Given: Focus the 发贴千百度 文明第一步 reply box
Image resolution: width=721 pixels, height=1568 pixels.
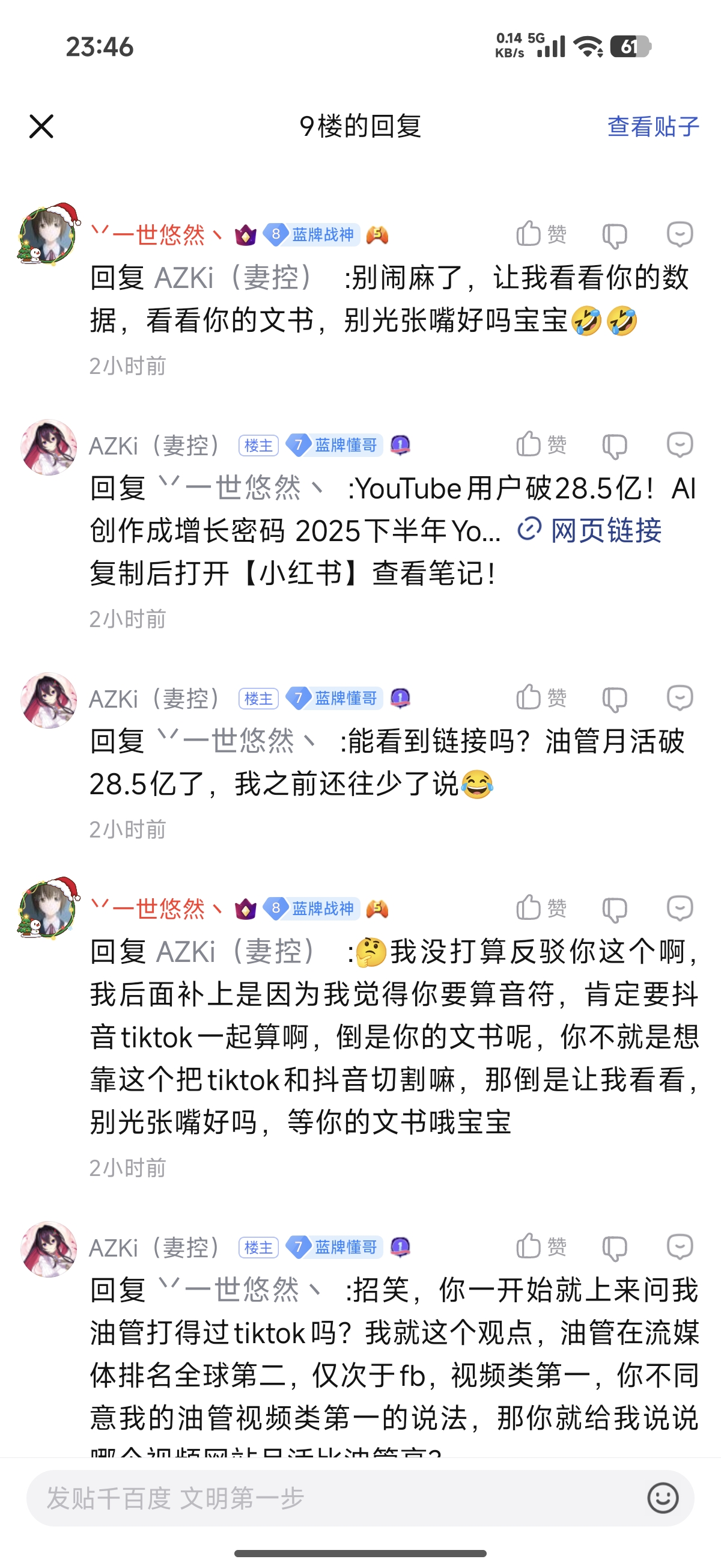Looking at the screenshot, I should click(x=329, y=1498).
